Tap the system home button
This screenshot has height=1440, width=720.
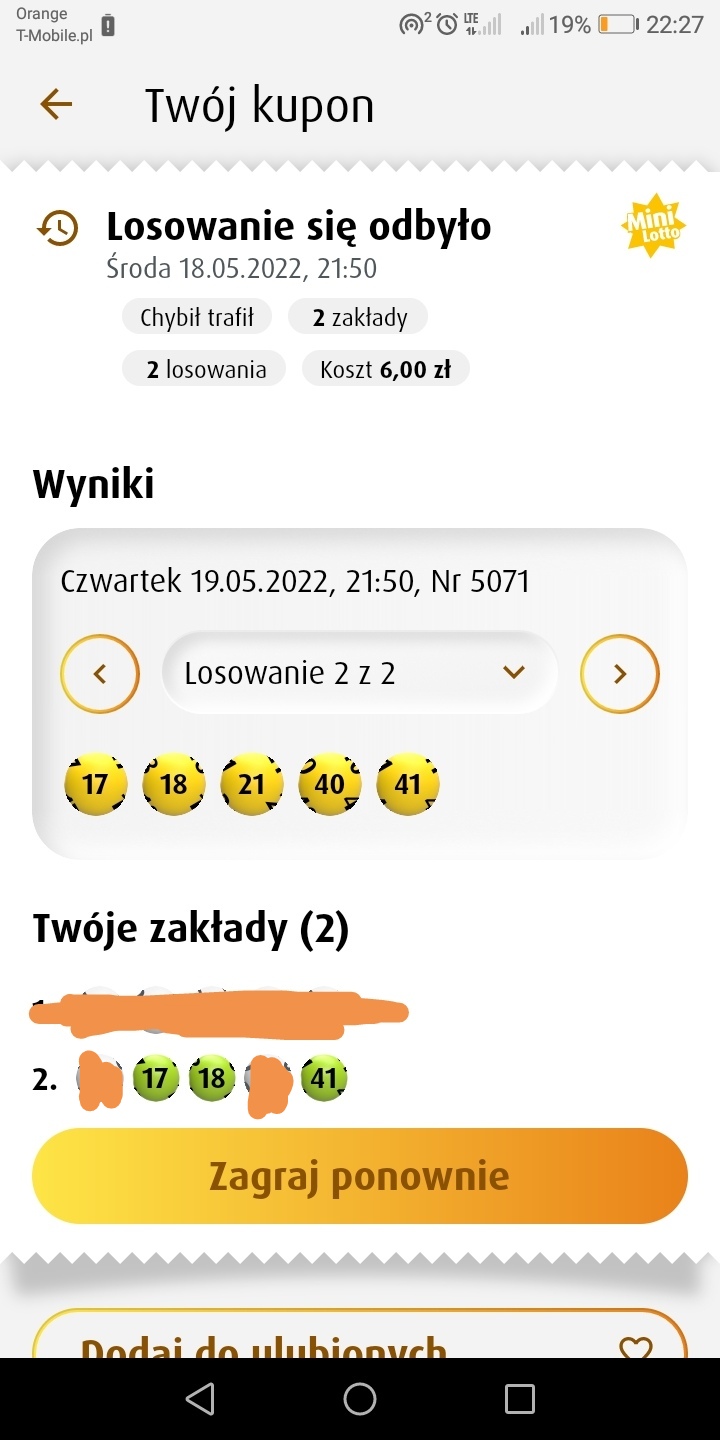360,1399
